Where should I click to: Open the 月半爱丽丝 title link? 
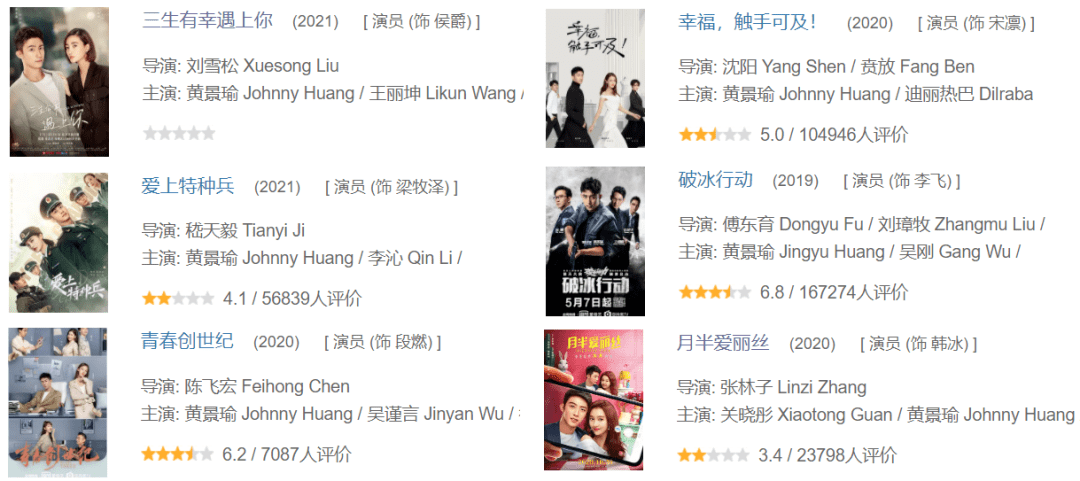pos(722,343)
